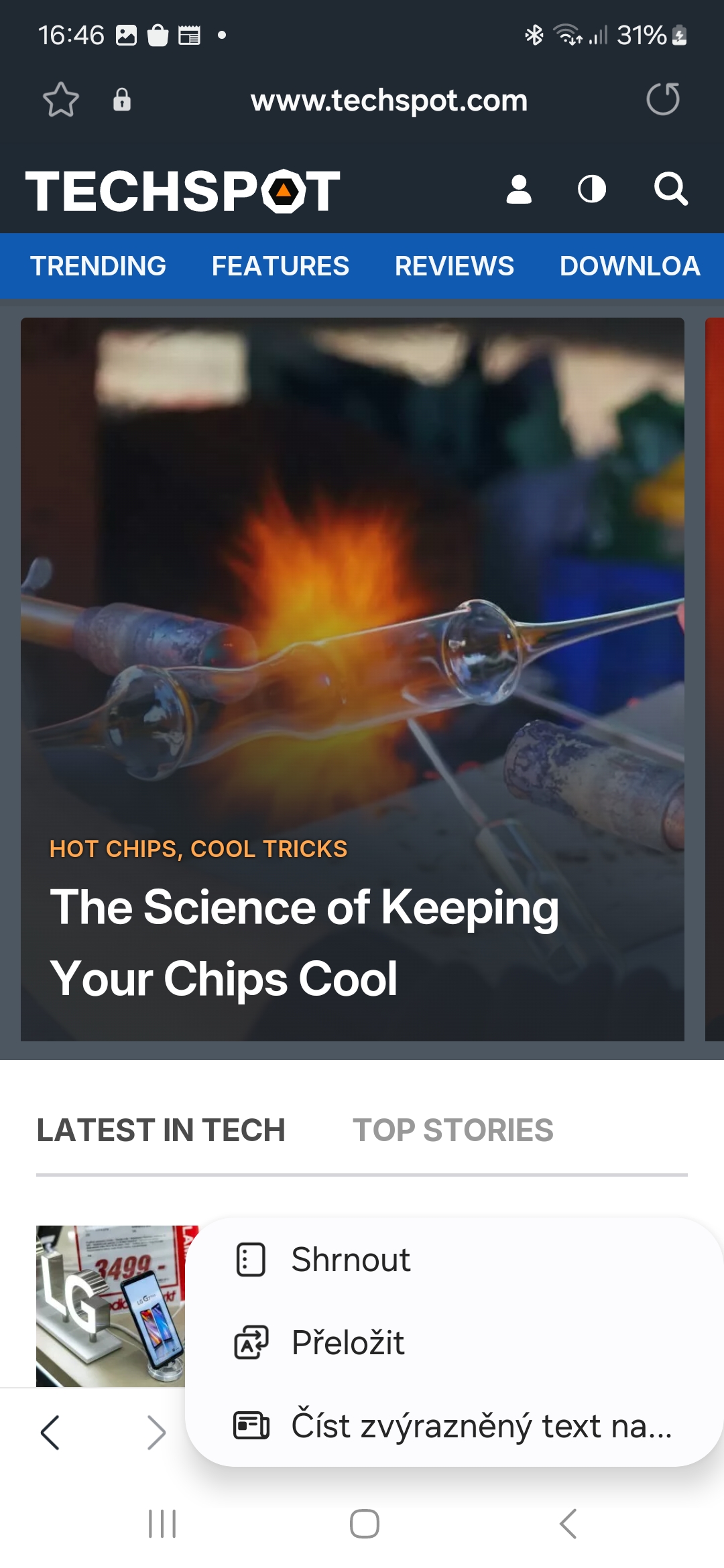Return to the phone's home screen
The height and width of the screenshot is (1568, 724).
click(x=364, y=1524)
